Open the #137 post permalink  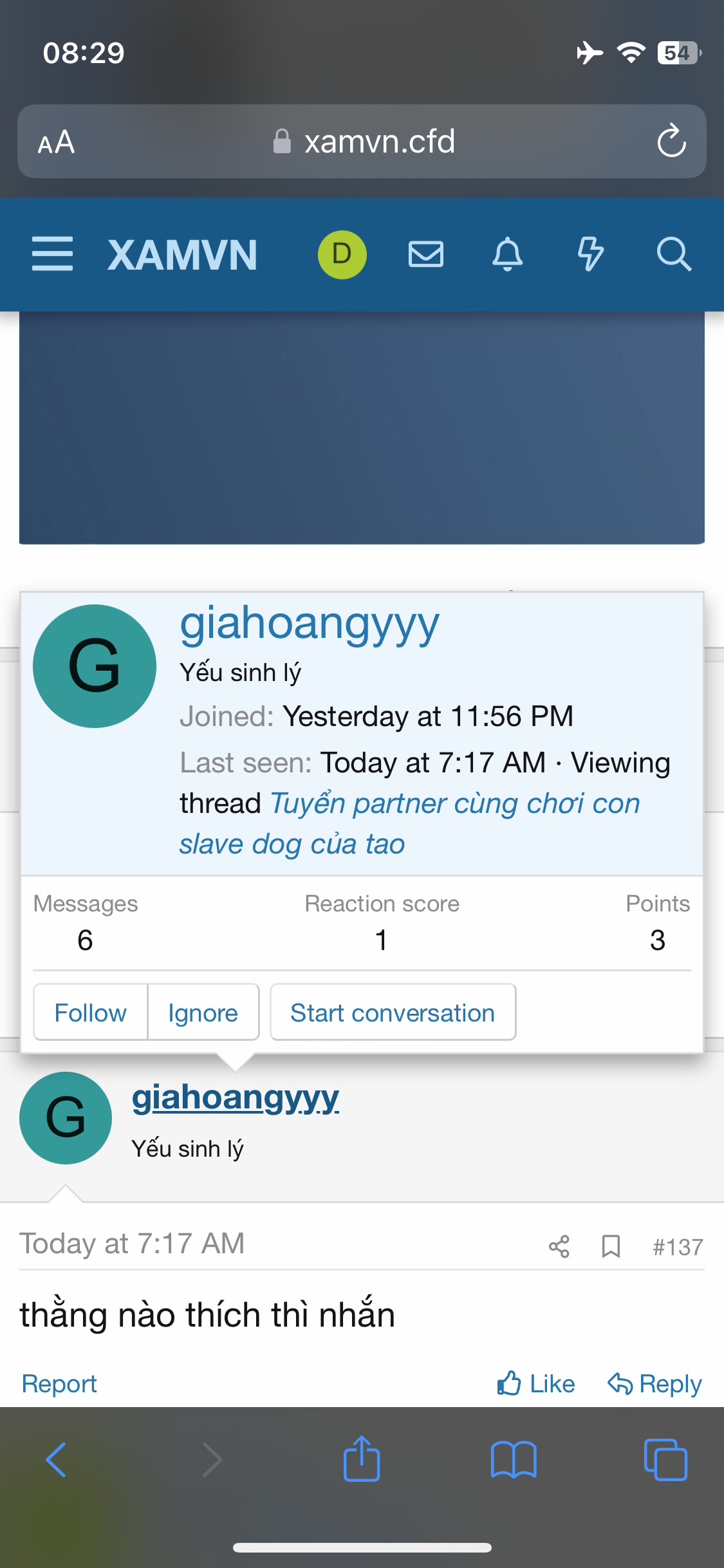(678, 1247)
